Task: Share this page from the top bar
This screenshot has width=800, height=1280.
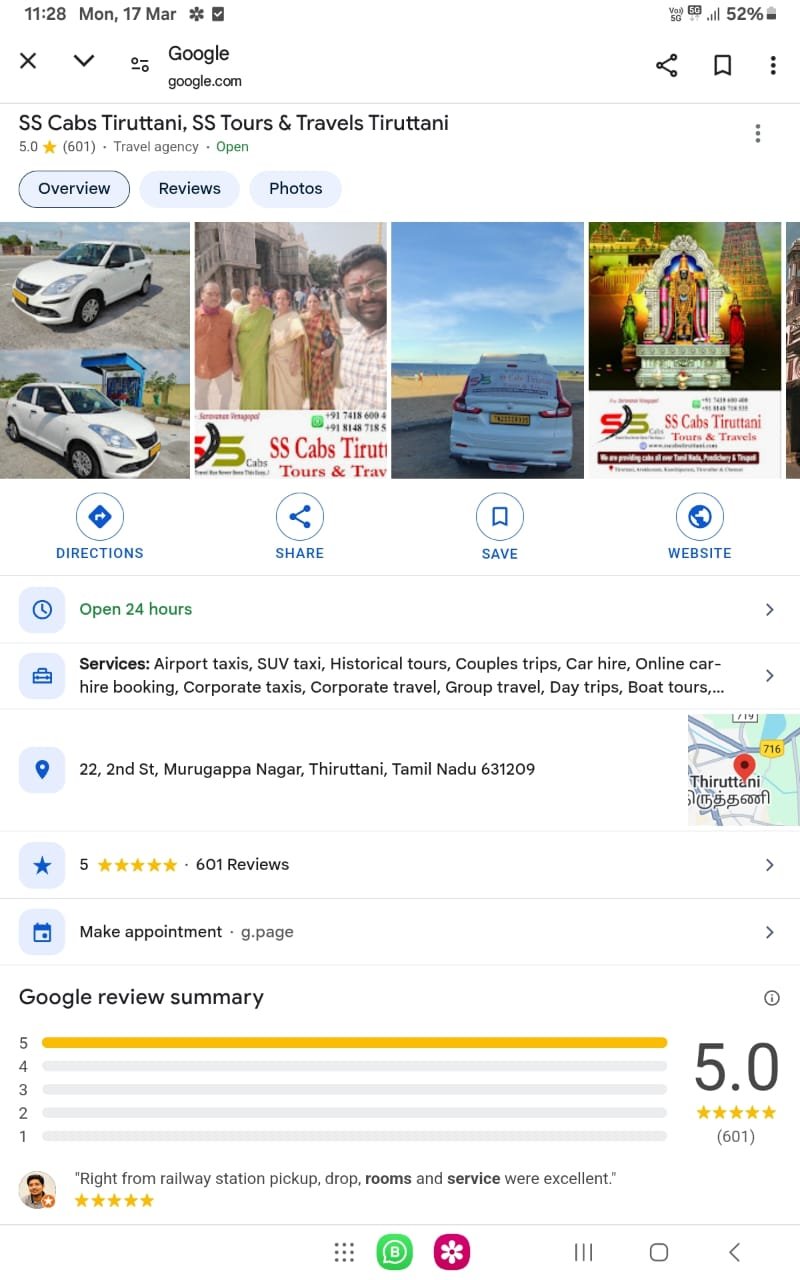Action: coord(667,66)
